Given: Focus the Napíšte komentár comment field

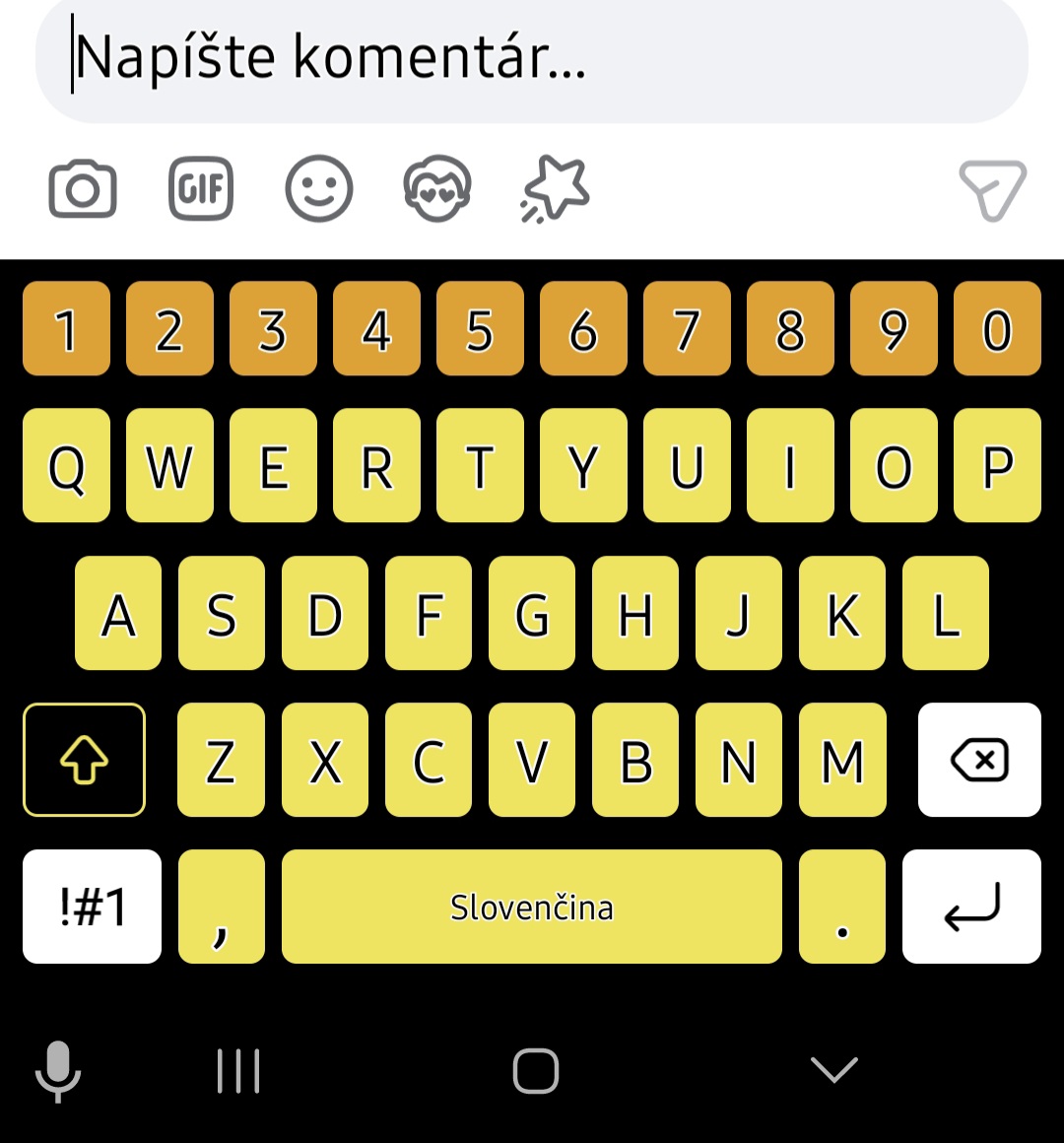Looking at the screenshot, I should tap(532, 57).
